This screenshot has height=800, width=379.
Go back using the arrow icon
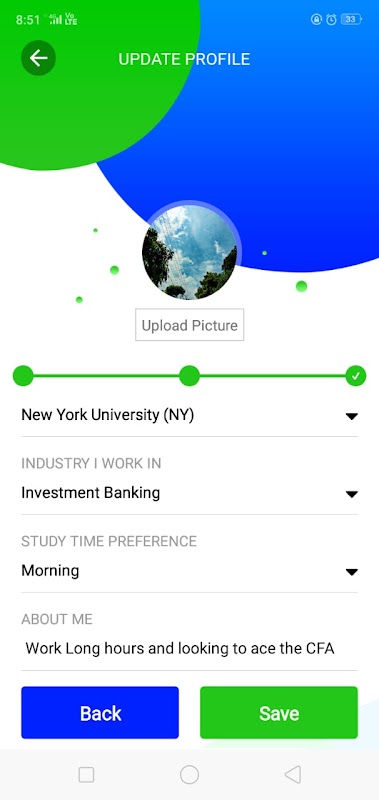point(38,58)
